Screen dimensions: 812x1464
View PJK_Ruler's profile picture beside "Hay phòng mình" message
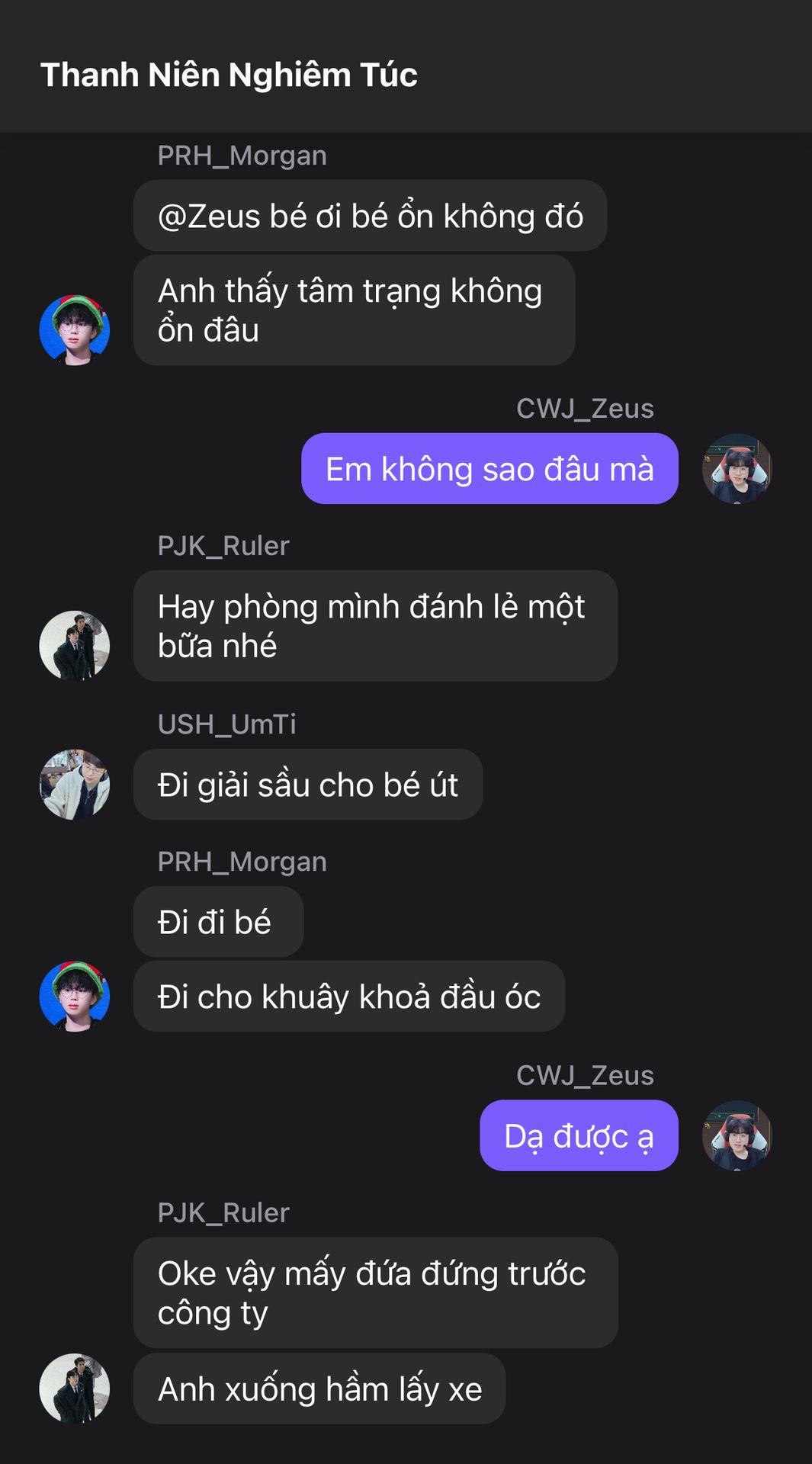[x=75, y=645]
